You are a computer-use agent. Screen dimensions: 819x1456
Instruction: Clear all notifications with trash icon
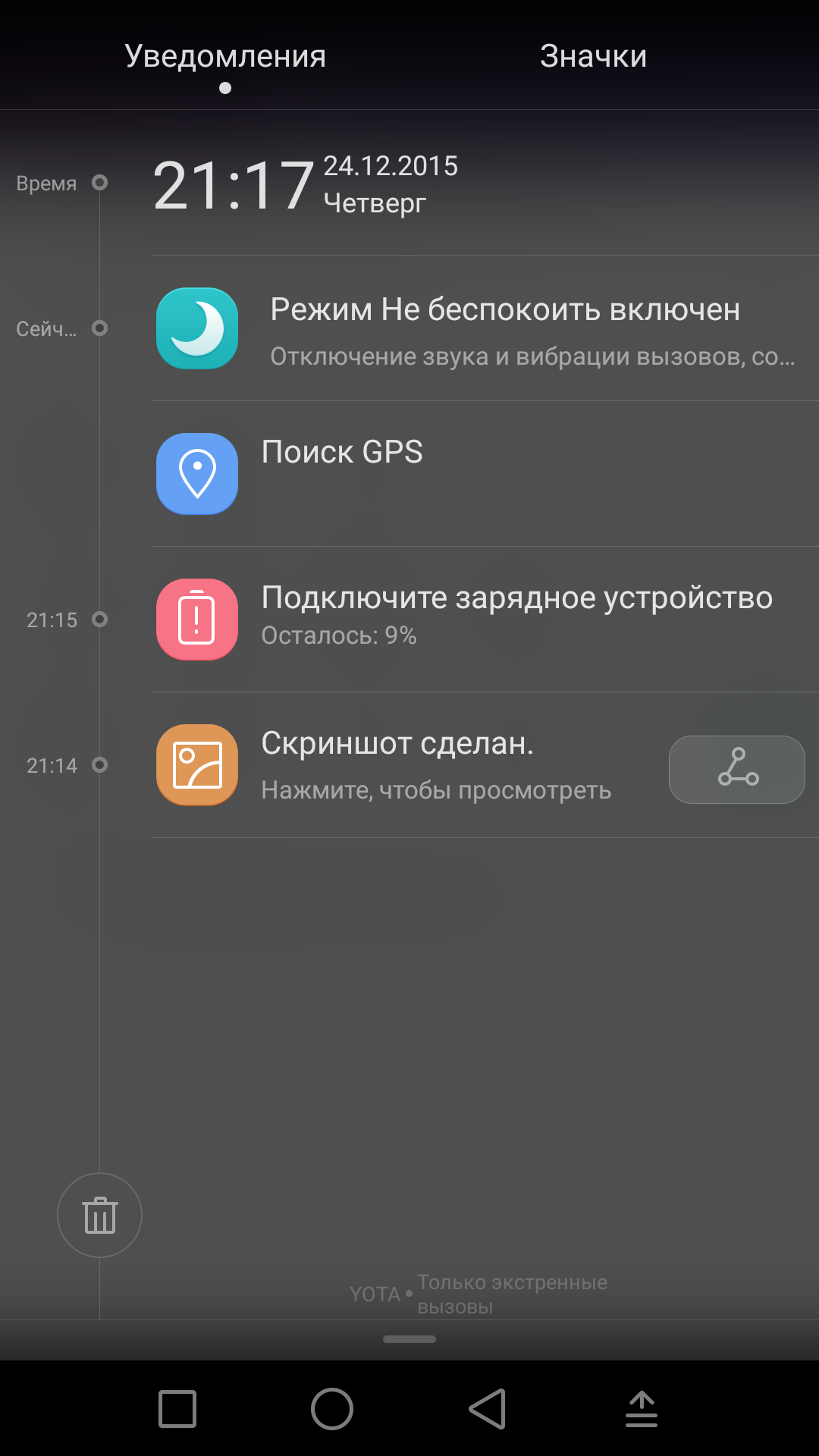coord(99,1215)
